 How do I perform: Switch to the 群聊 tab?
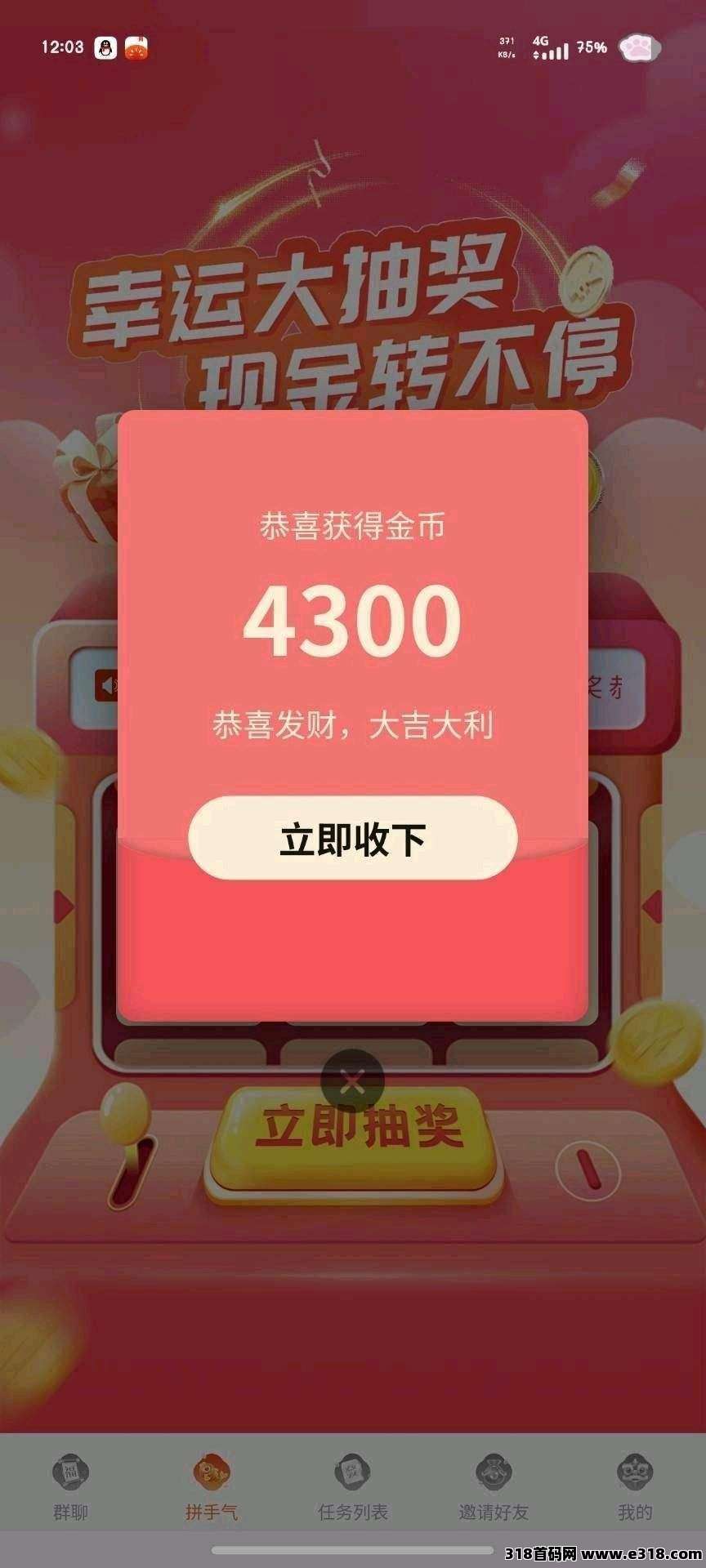pyautogui.click(x=70, y=1487)
